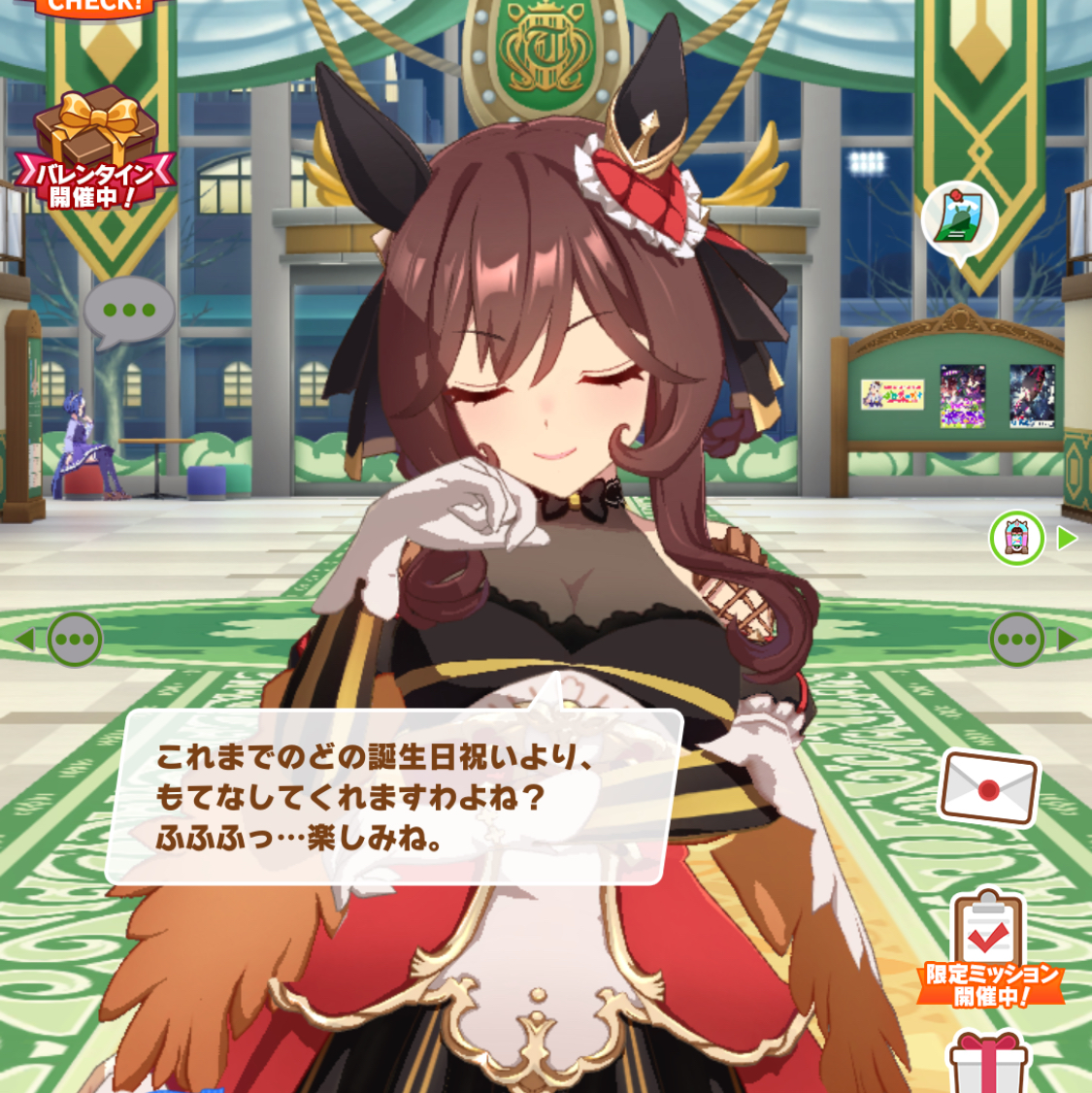This screenshot has width=1092, height=1093.
Task: Open the CHECK! button
Action: [94, 6]
